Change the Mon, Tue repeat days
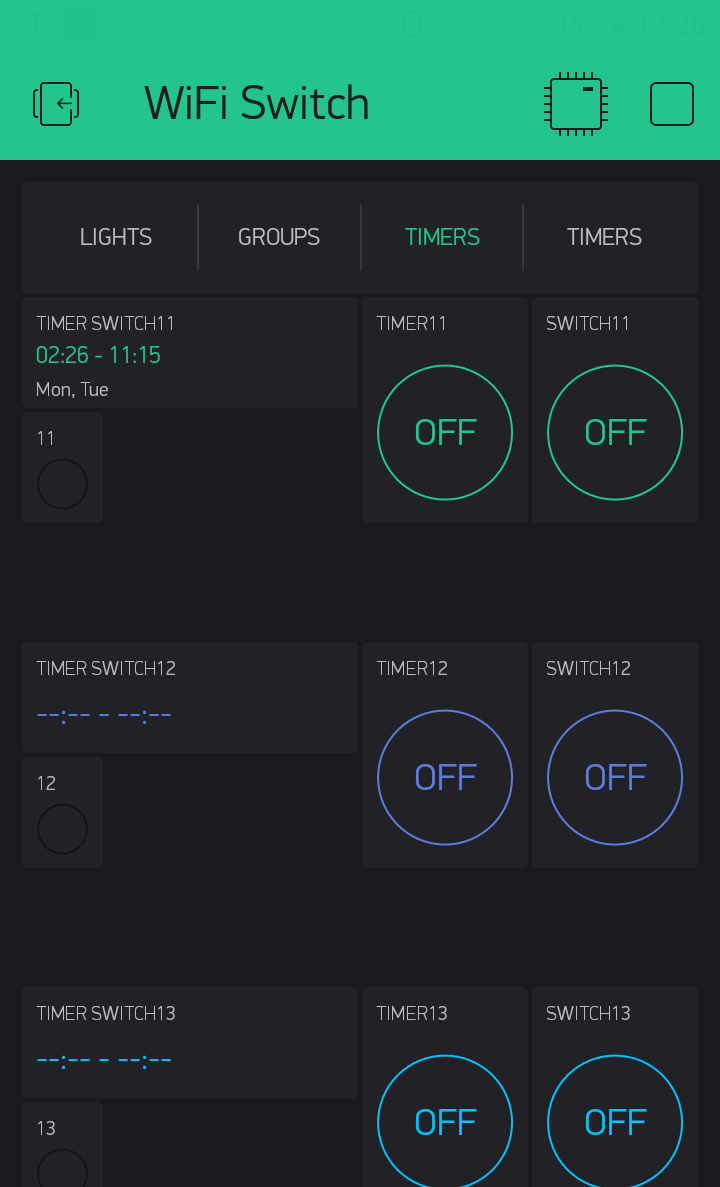The height and width of the screenshot is (1187, 720). [72, 389]
